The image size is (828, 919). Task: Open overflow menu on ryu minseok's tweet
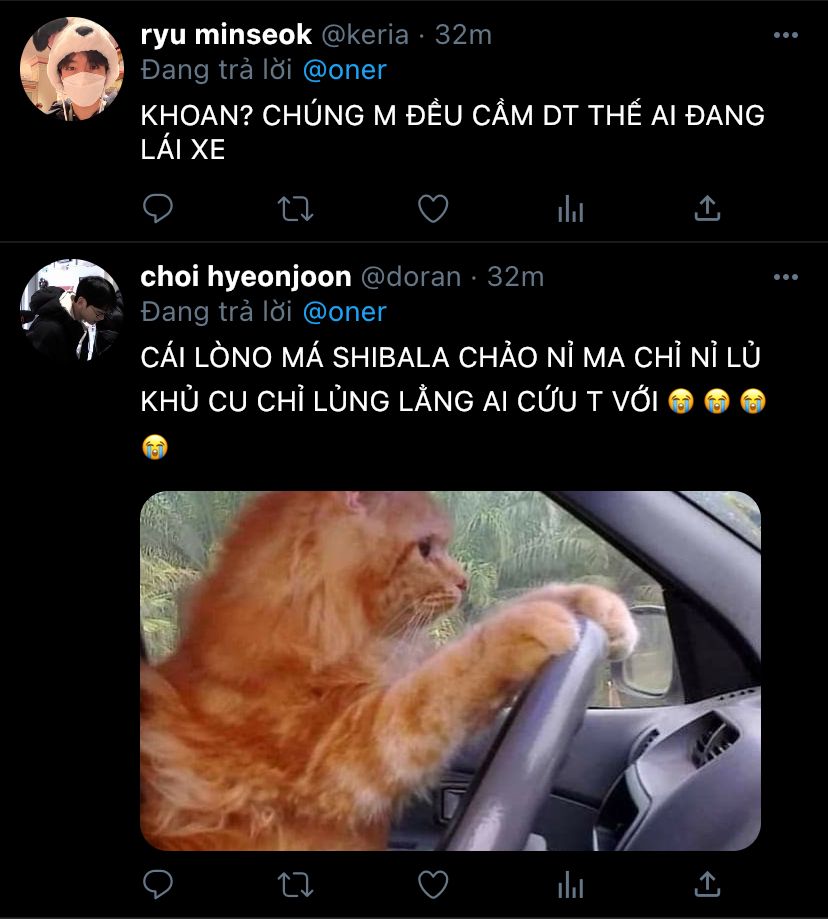(x=786, y=35)
